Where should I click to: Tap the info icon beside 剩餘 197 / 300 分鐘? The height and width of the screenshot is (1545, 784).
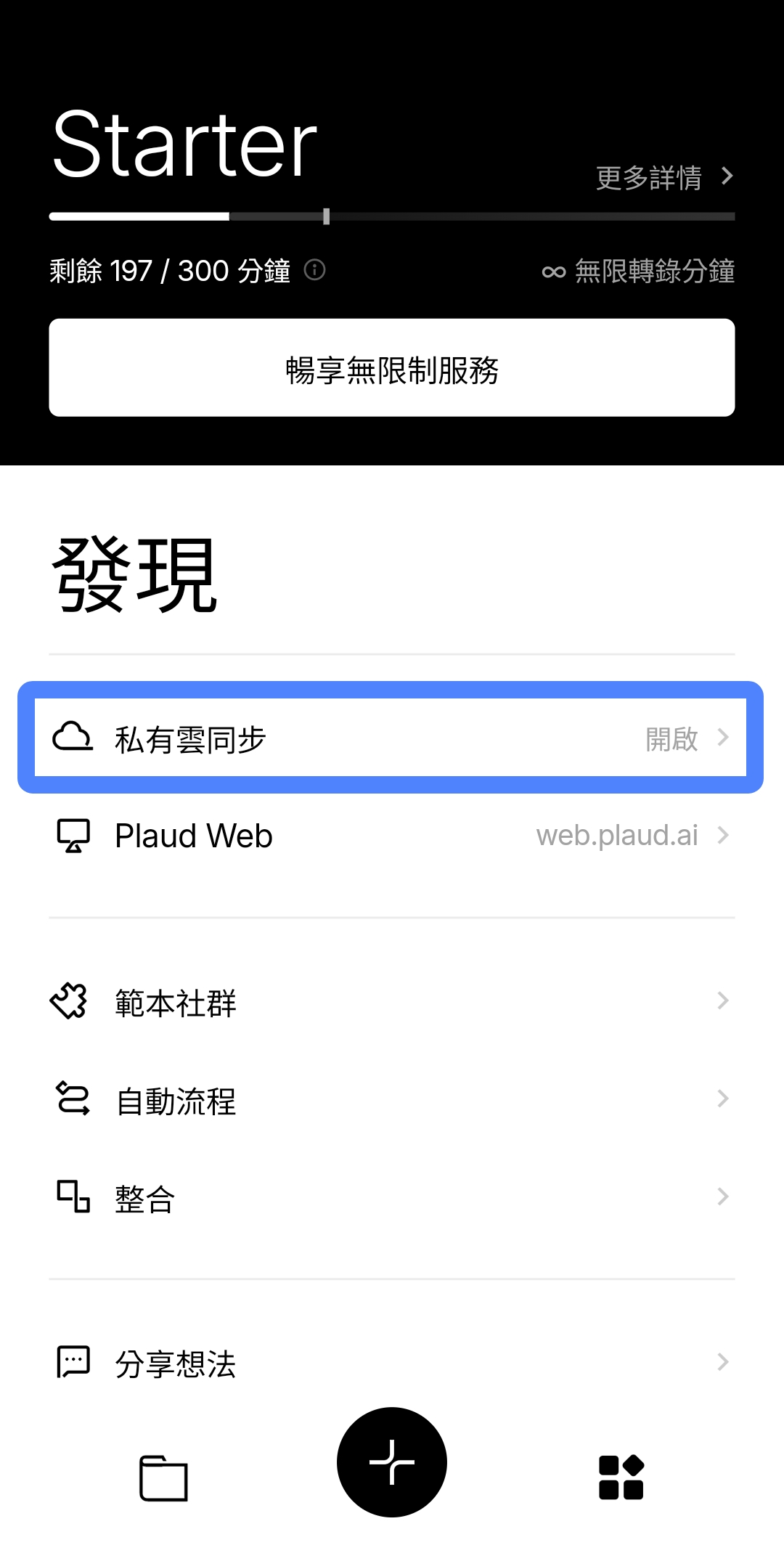coord(314,270)
